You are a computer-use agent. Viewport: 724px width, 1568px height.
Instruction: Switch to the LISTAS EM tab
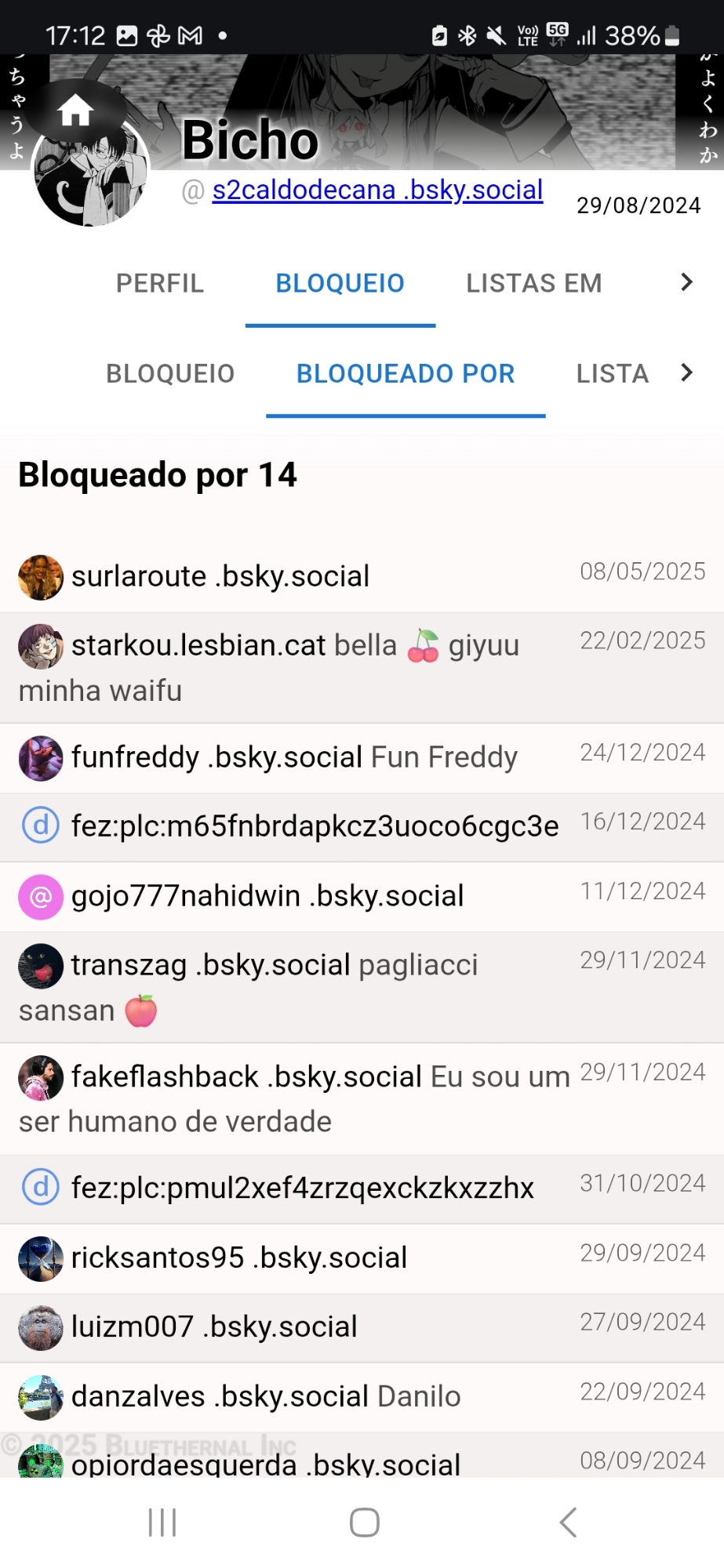[533, 283]
